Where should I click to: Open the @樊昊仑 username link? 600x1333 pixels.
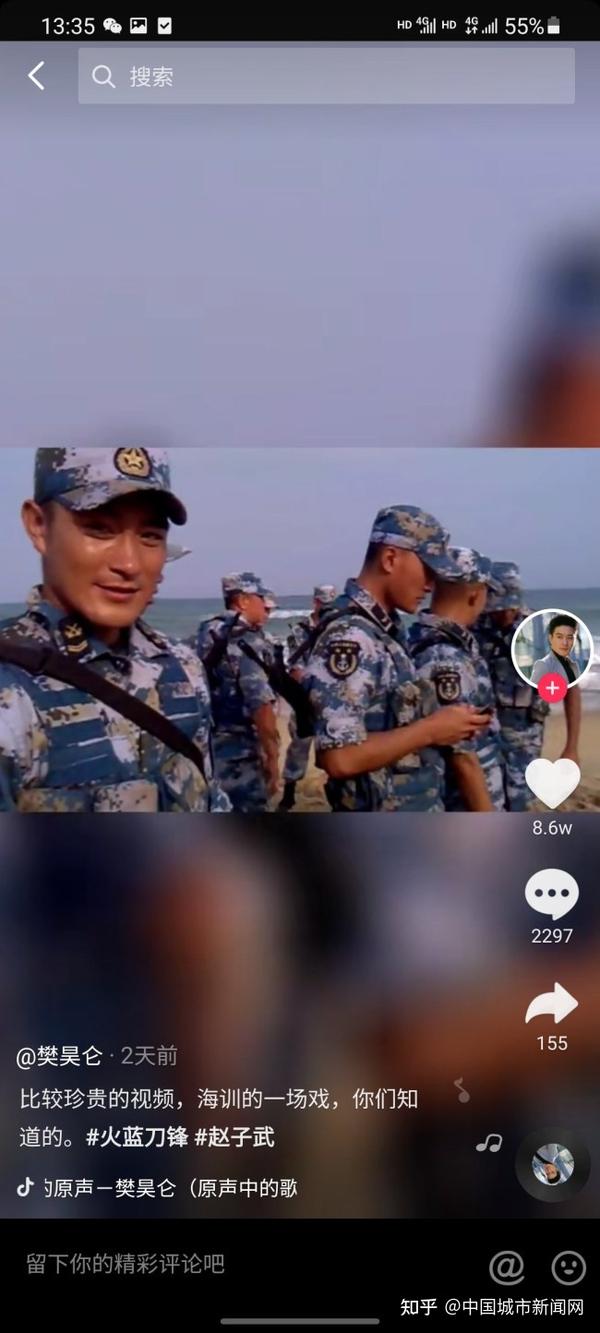(x=59, y=1055)
